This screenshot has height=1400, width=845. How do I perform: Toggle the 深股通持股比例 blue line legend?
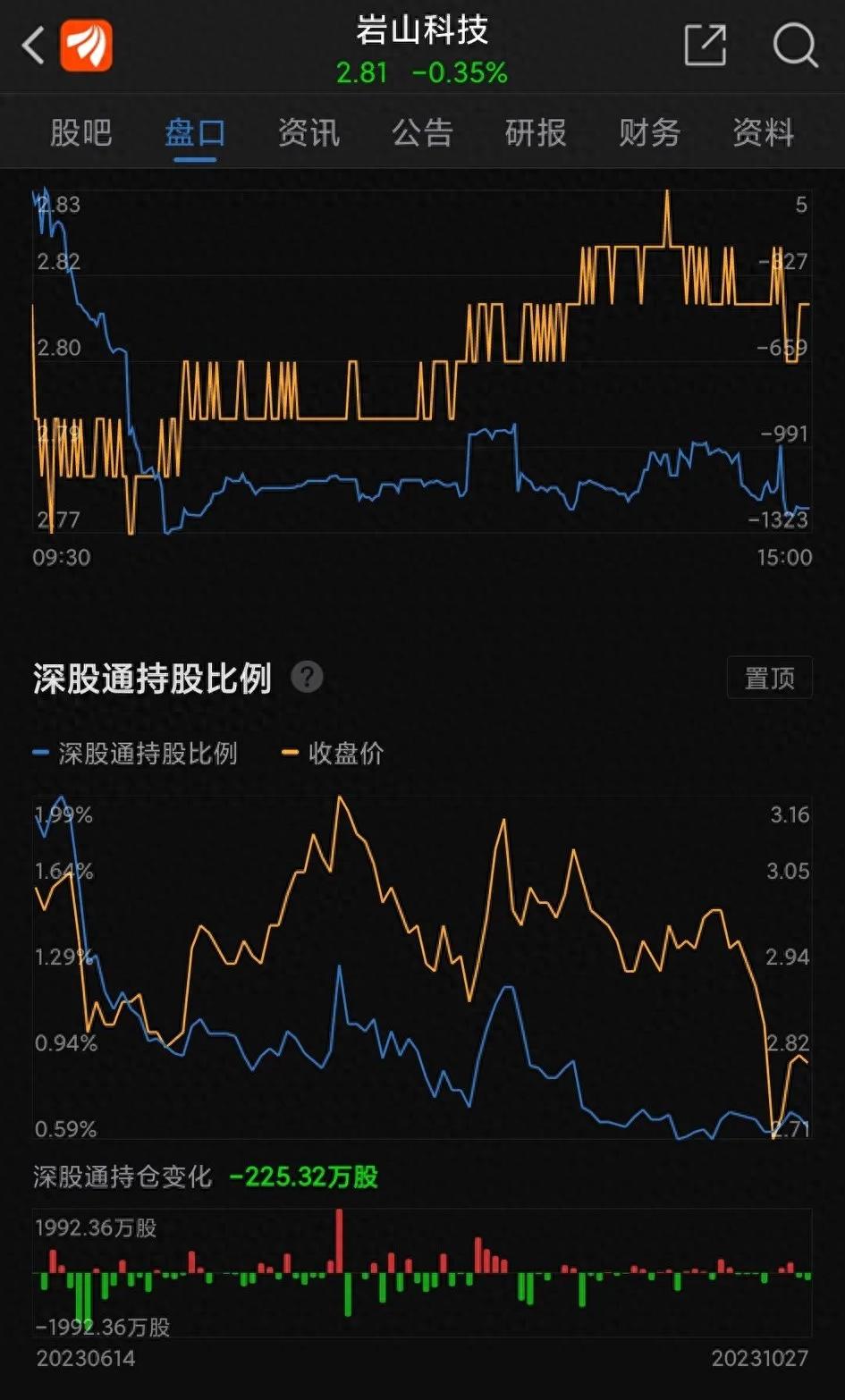pos(136,754)
